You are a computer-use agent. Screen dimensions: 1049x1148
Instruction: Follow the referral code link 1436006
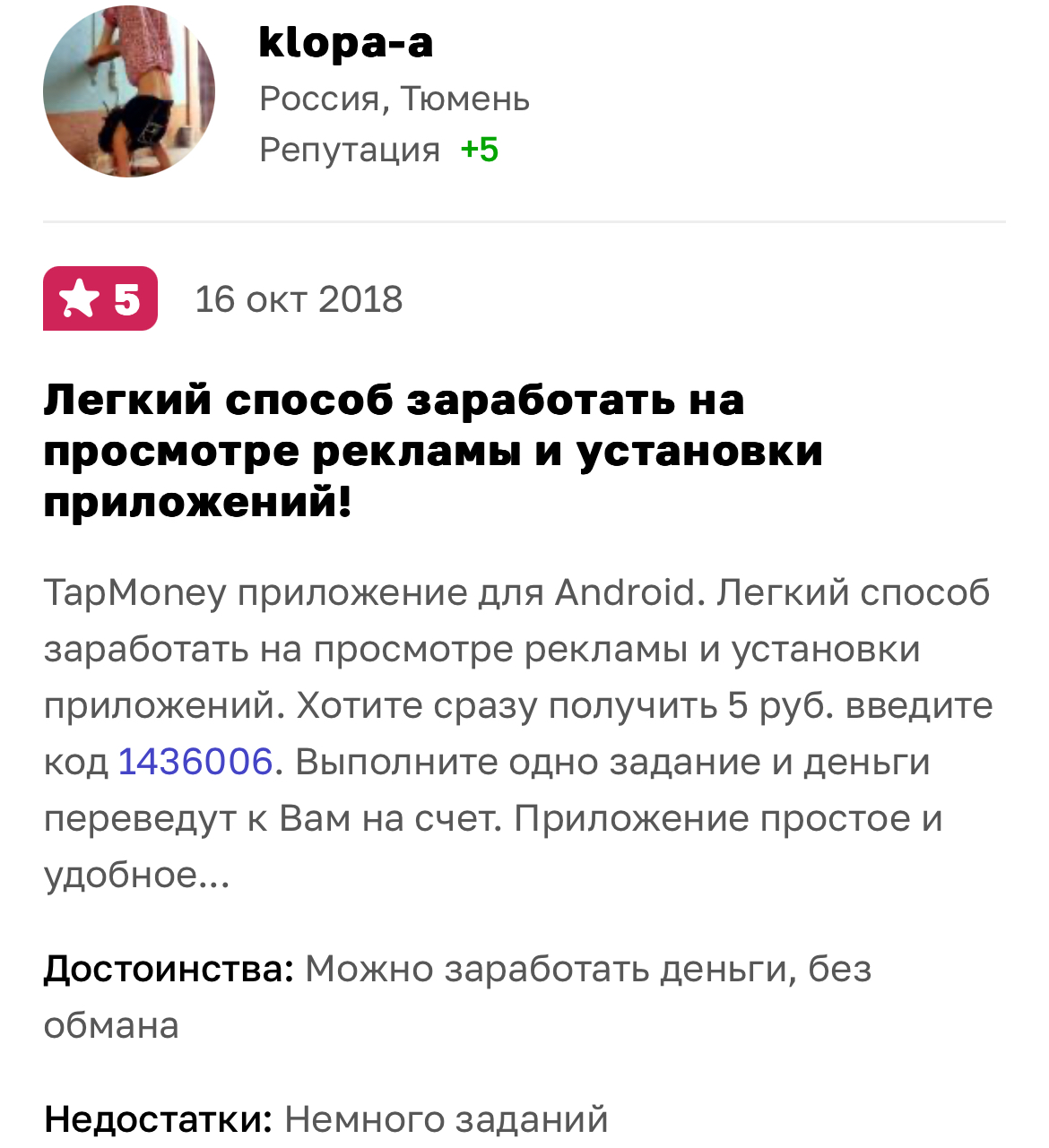[196, 761]
